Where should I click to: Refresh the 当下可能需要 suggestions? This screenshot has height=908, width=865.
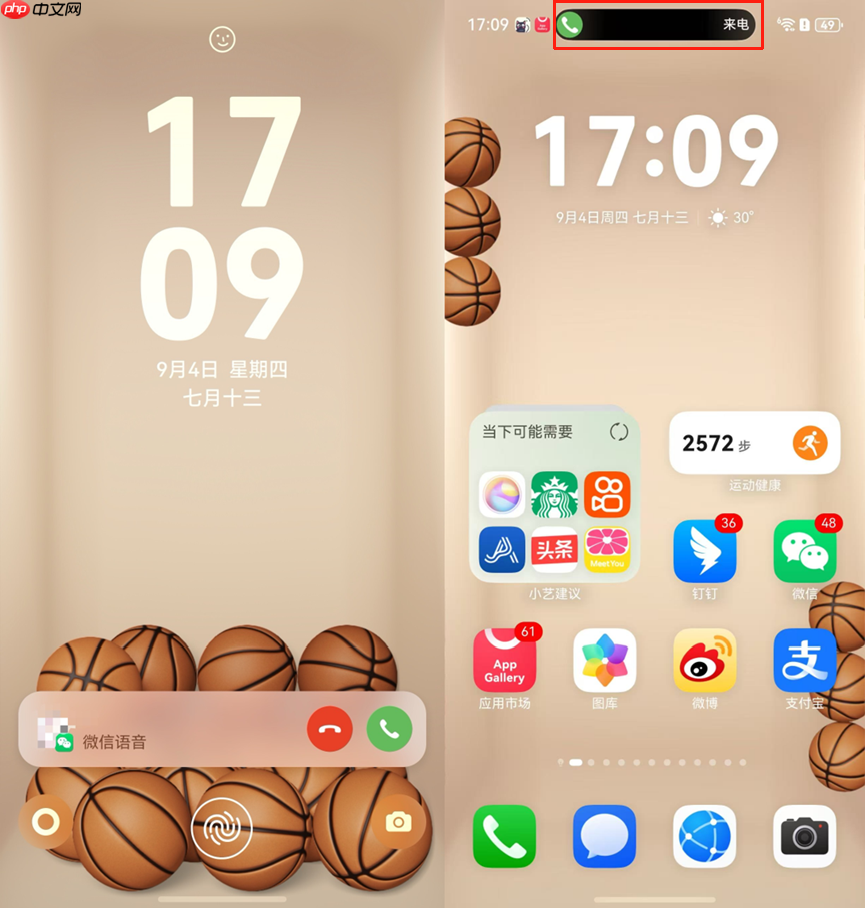619,432
